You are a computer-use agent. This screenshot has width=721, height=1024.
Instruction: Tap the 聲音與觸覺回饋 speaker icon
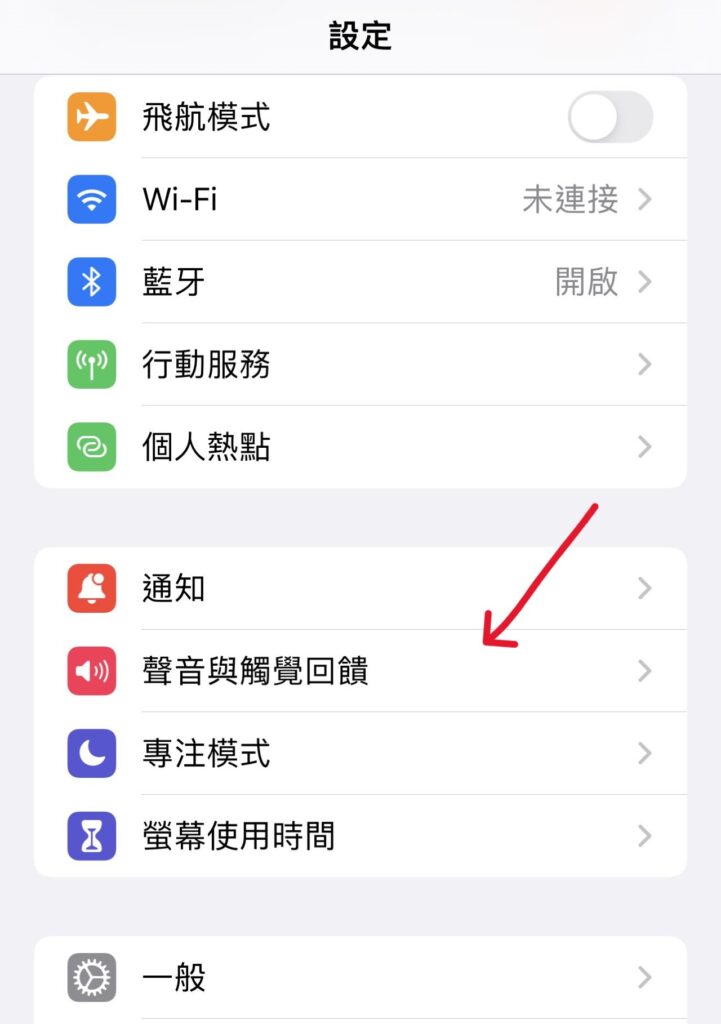click(x=90, y=671)
